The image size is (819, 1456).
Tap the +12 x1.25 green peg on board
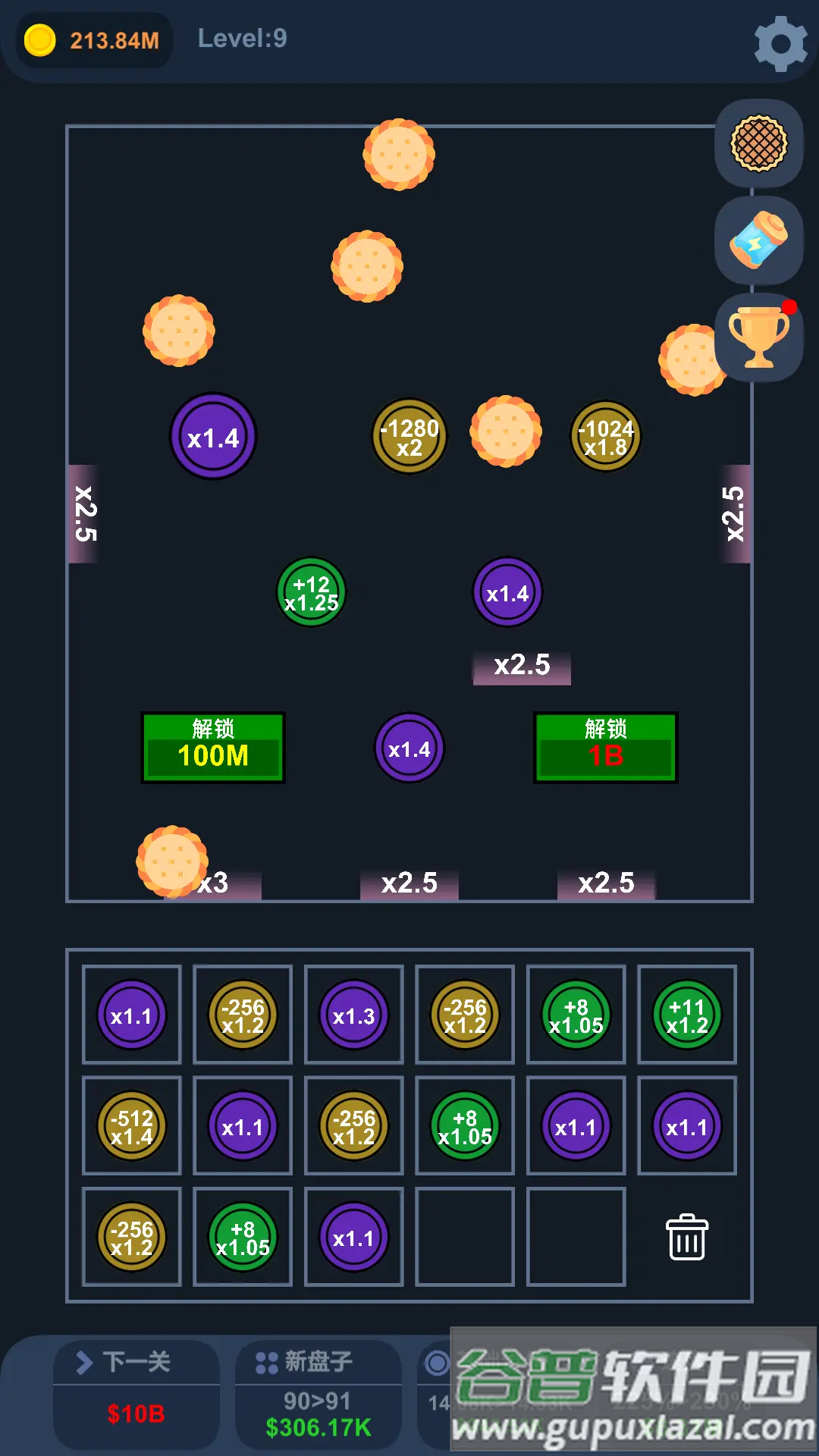pyautogui.click(x=311, y=593)
